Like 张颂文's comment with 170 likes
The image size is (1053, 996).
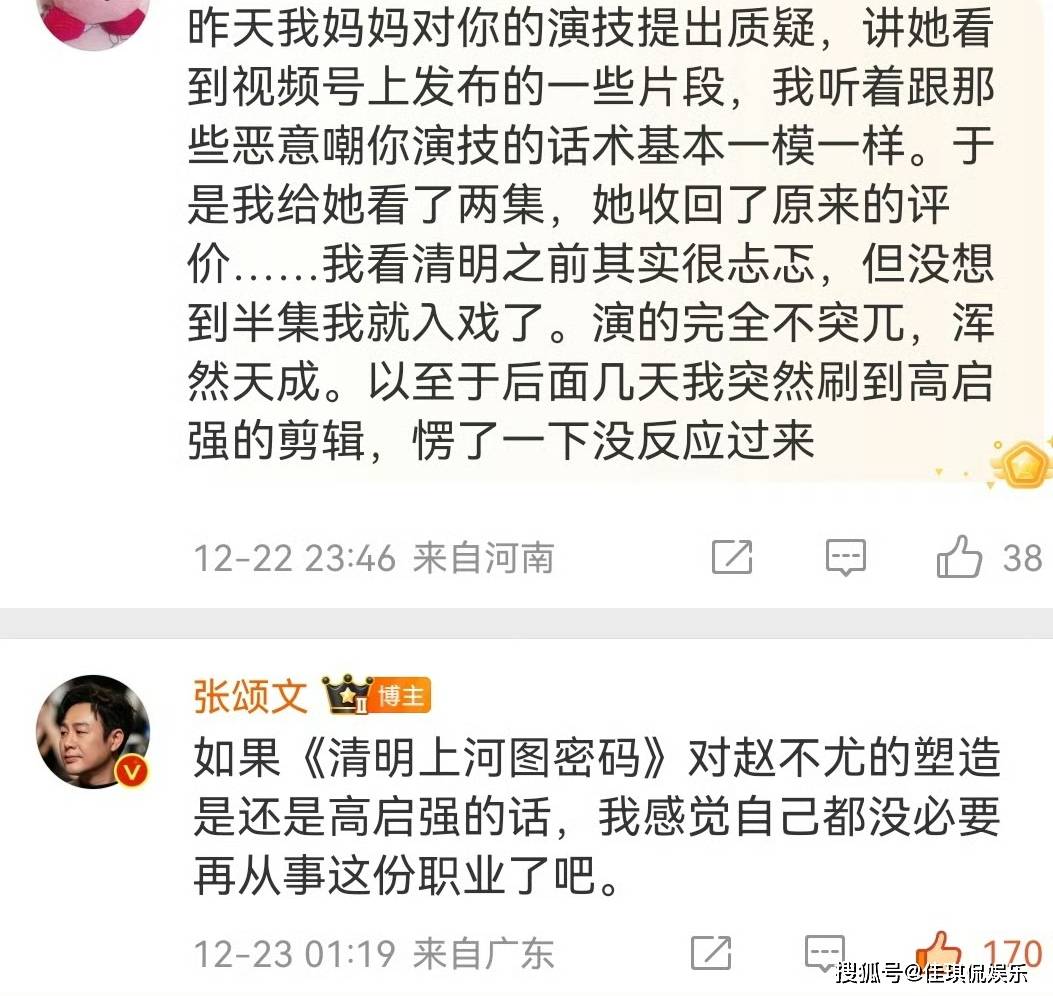937,951
